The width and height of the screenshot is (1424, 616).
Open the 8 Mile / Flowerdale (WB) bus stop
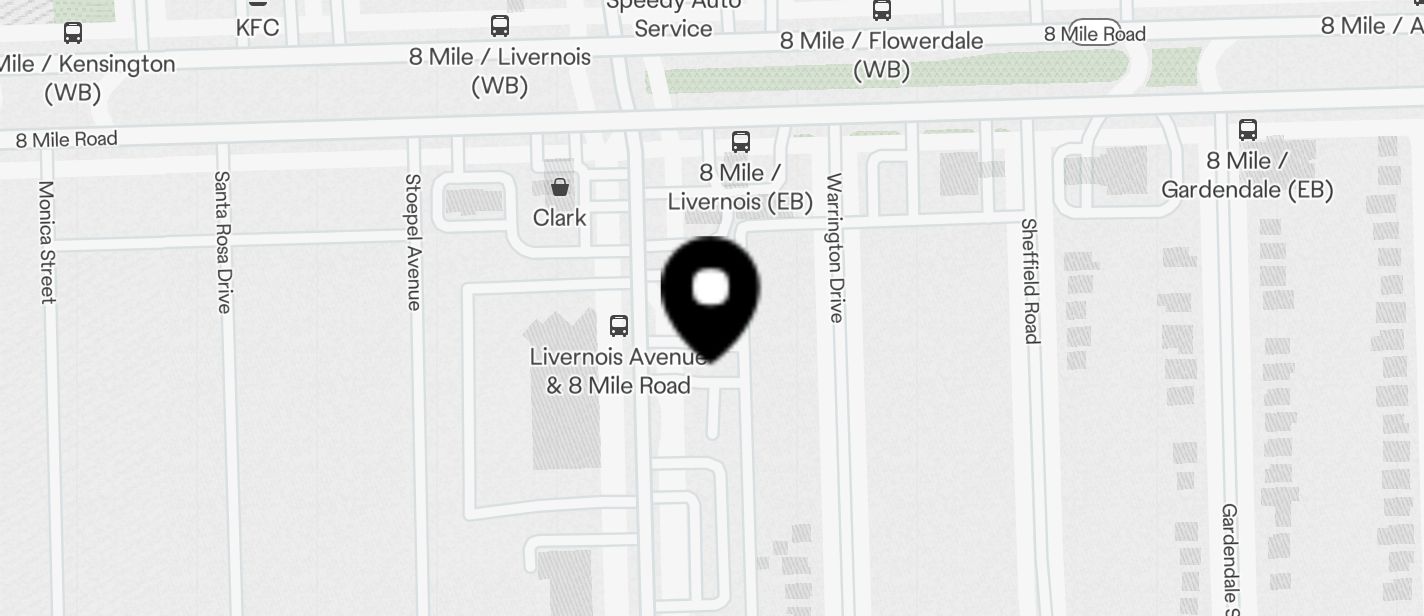[881, 11]
